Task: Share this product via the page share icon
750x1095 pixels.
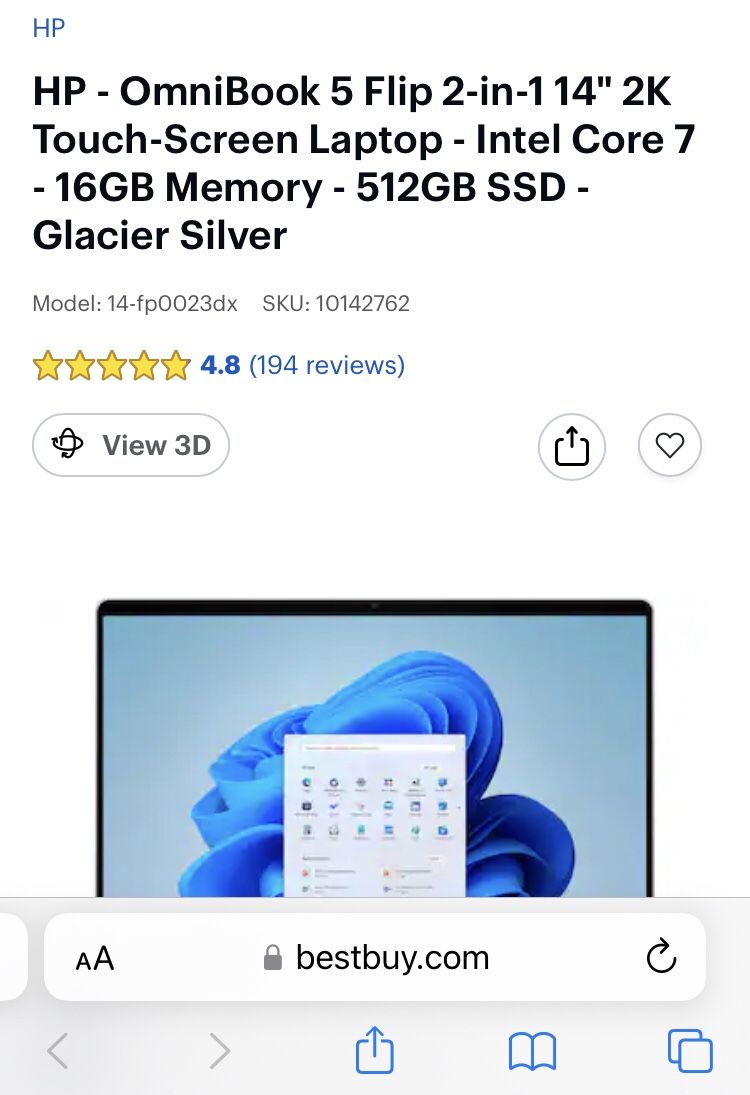Action: [x=571, y=446]
